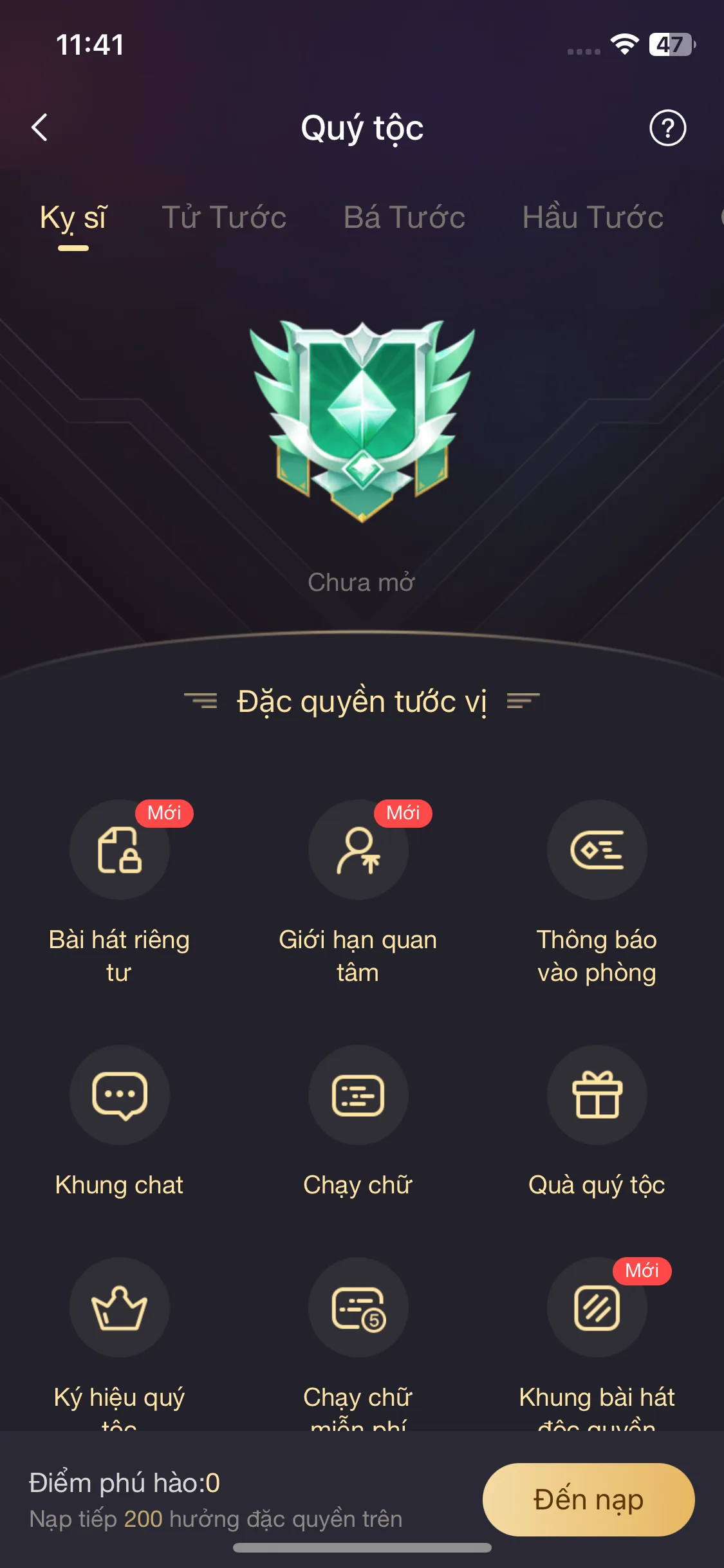The height and width of the screenshot is (1568, 724).
Task: Switch to the Bá Tước tab
Action: tap(404, 217)
